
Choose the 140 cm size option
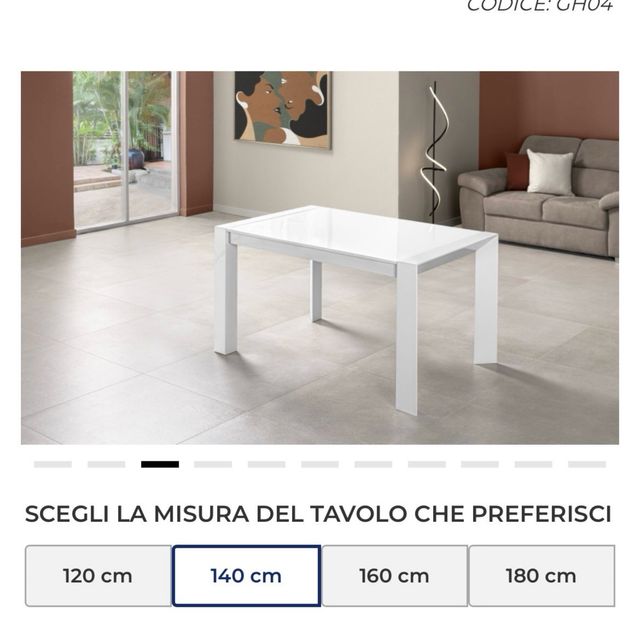pos(246,575)
